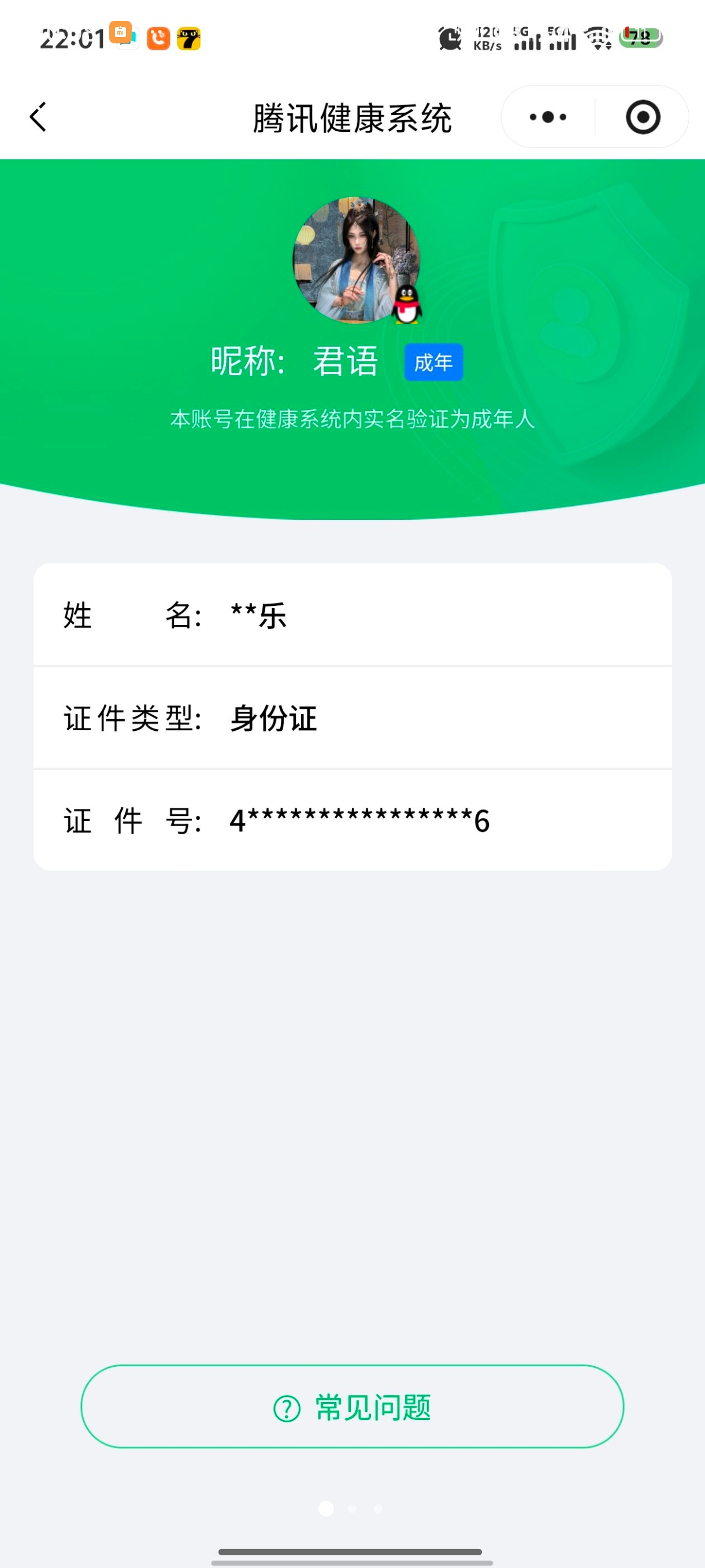Tap the WiFi signal icon in status bar

coord(597,38)
